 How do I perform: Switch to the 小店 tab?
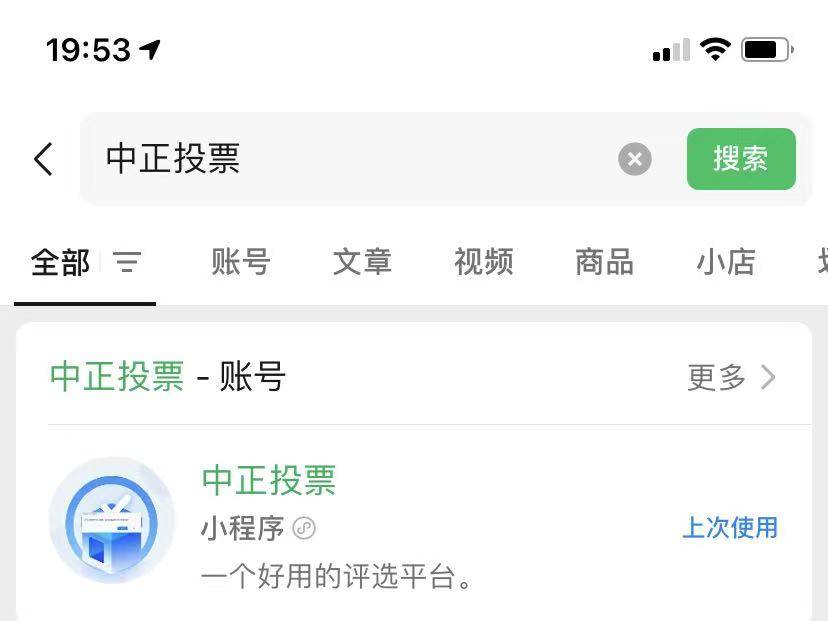point(725,263)
